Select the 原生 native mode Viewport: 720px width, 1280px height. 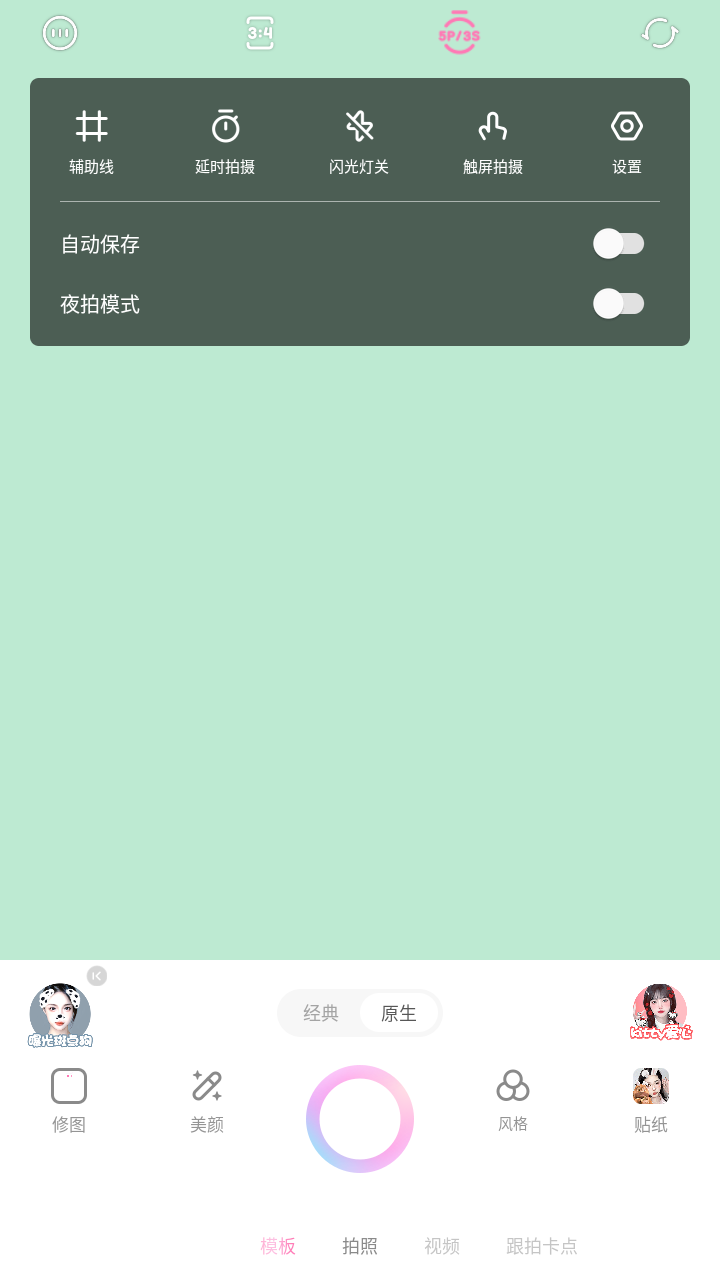pyautogui.click(x=399, y=1013)
